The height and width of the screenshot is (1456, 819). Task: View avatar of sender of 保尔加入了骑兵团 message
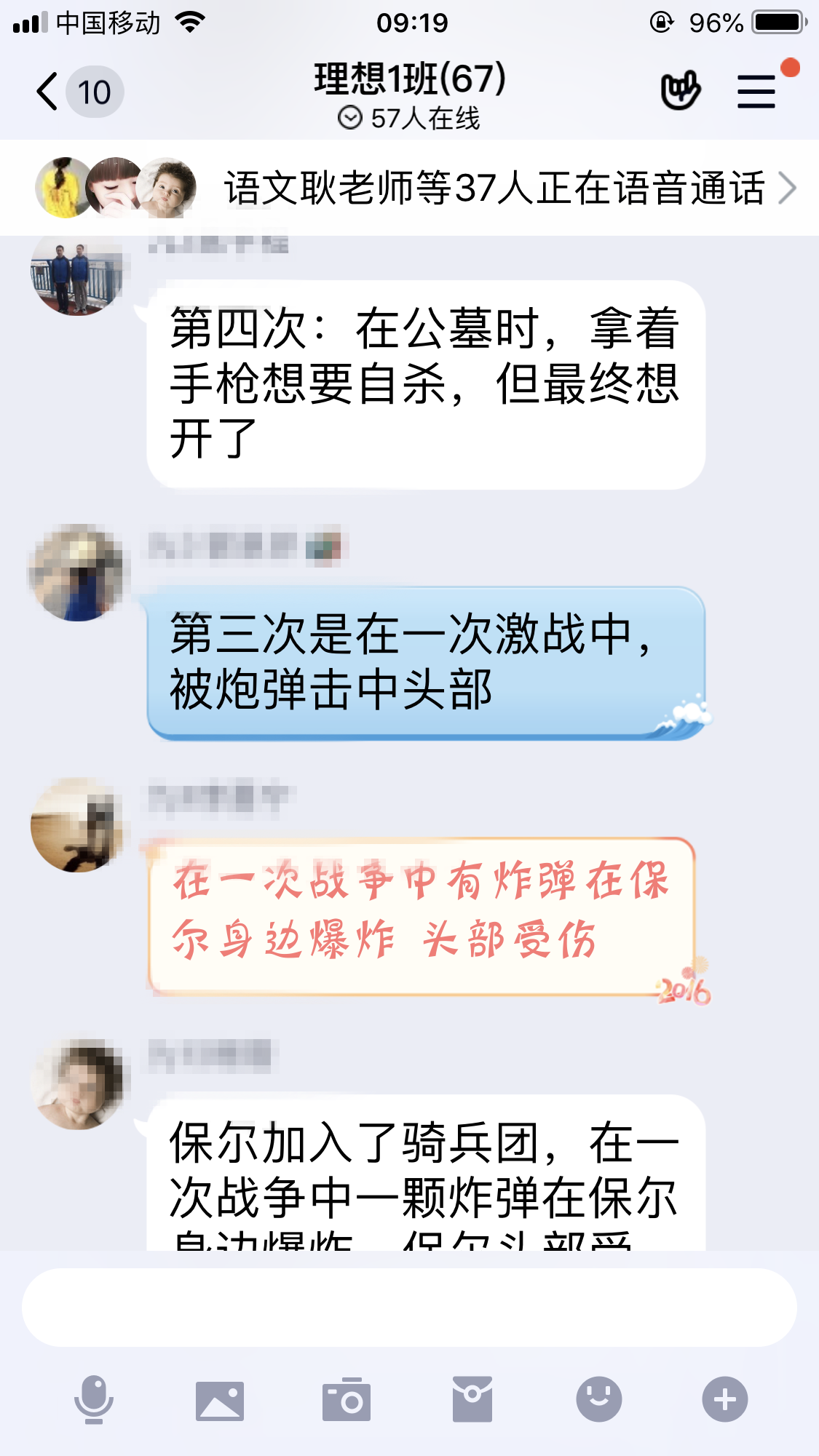77,1084
